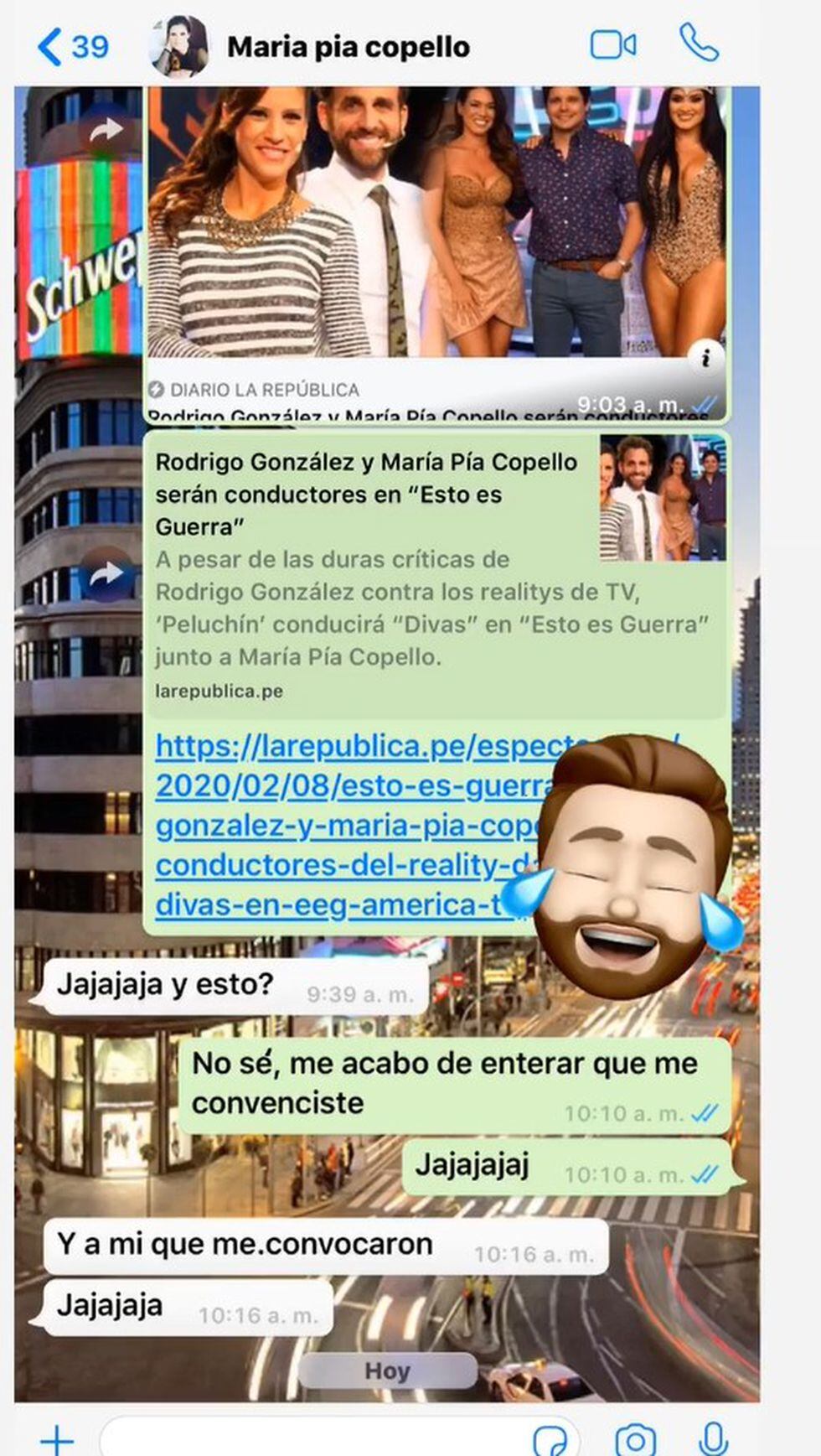Start a video call with Maria
The height and width of the screenshot is (1456, 821).
612,45
